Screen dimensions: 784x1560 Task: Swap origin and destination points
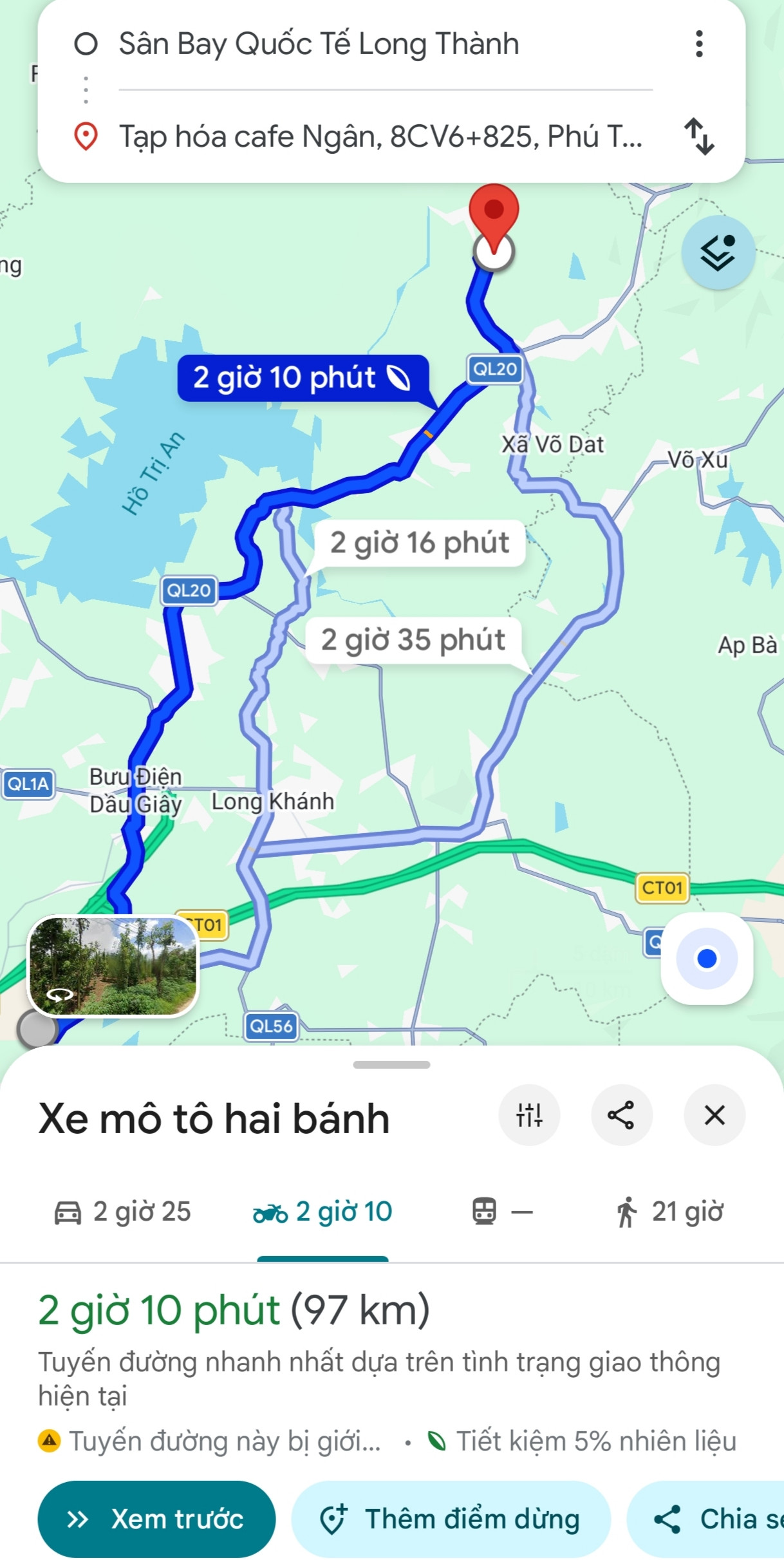(698, 136)
